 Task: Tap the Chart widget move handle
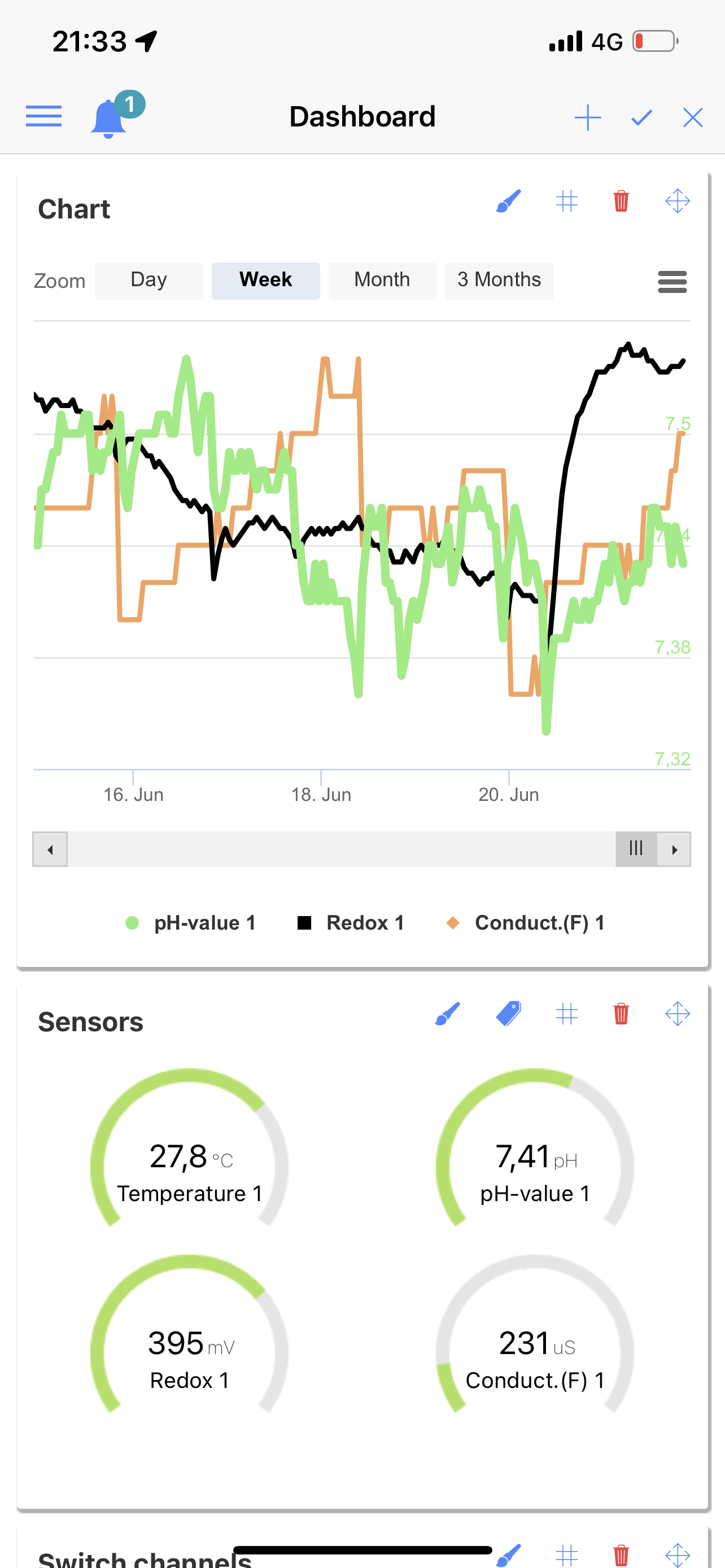tap(678, 201)
